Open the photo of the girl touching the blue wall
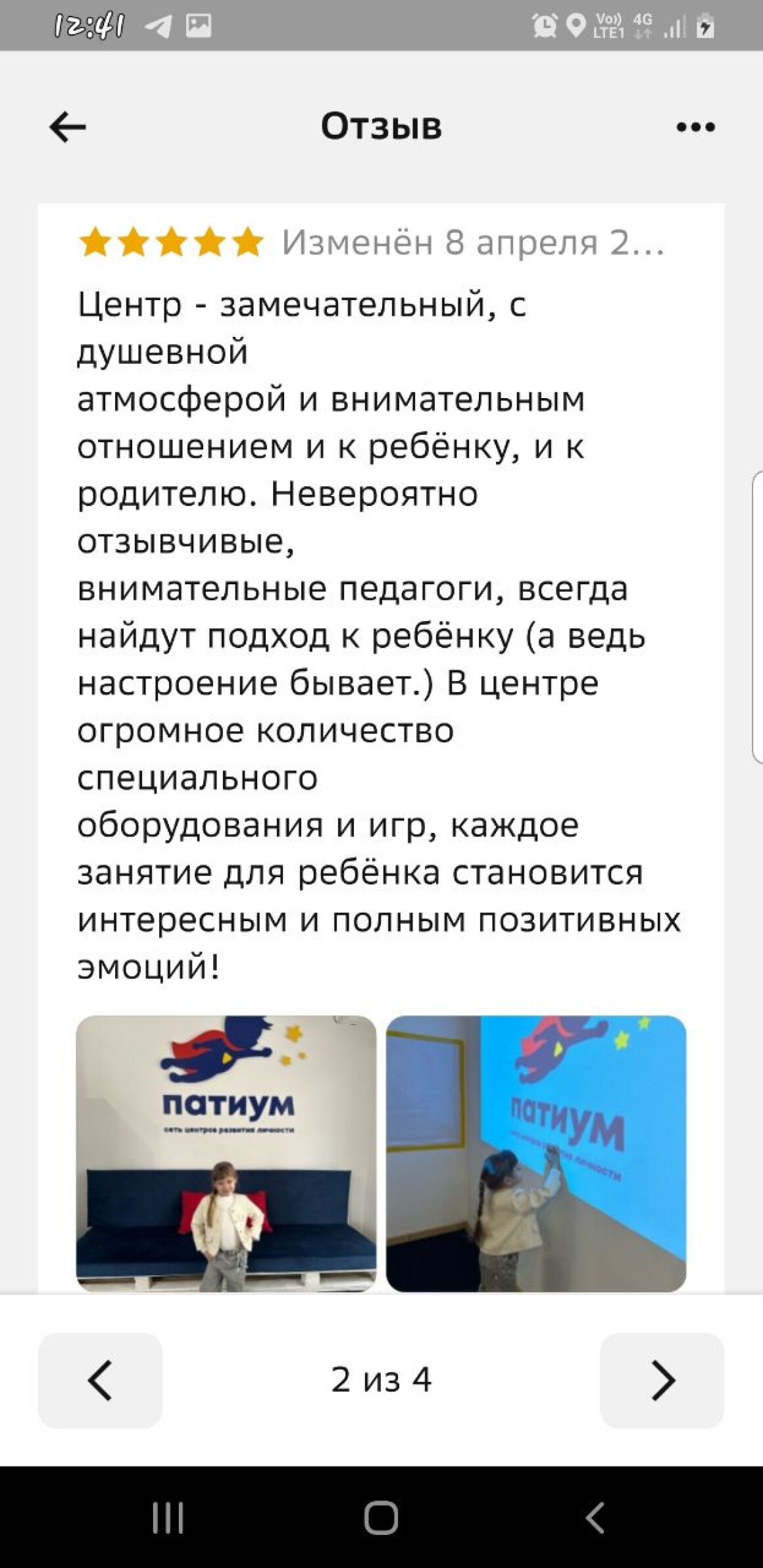This screenshot has height=1568, width=763. pos(536,1153)
